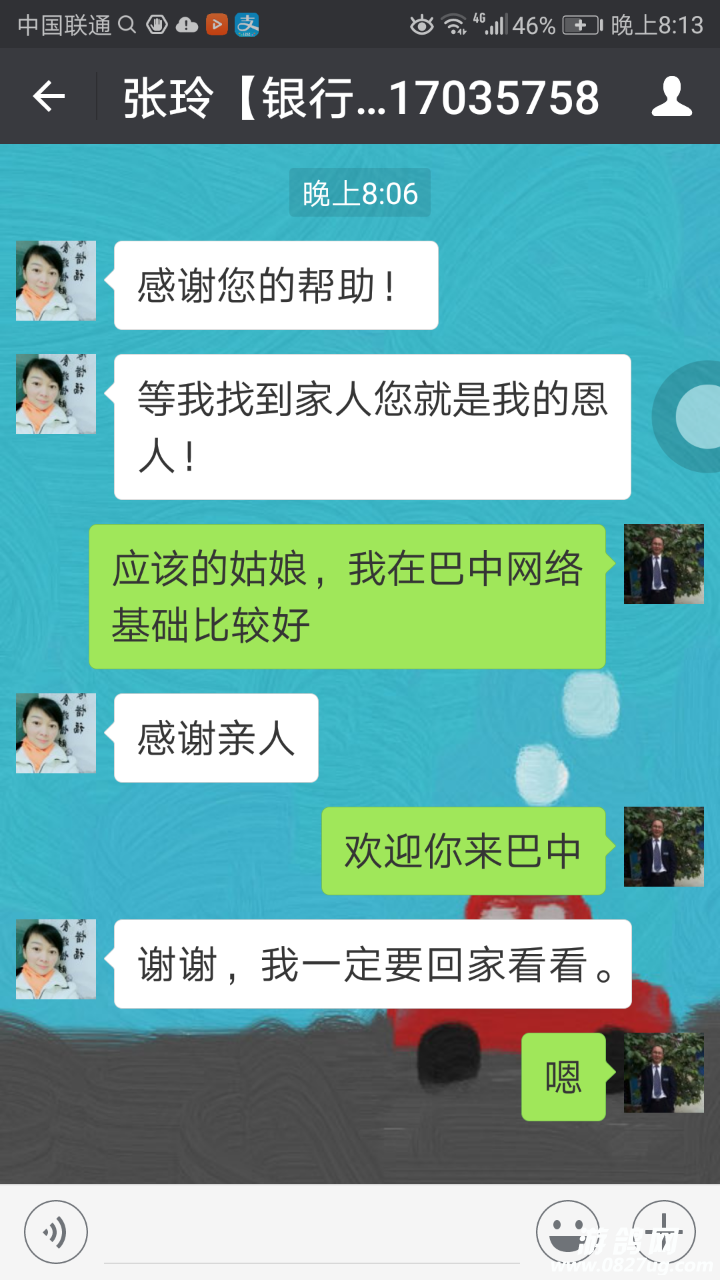Go back from the chat with 张玲
The height and width of the screenshot is (1280, 720).
[48, 97]
